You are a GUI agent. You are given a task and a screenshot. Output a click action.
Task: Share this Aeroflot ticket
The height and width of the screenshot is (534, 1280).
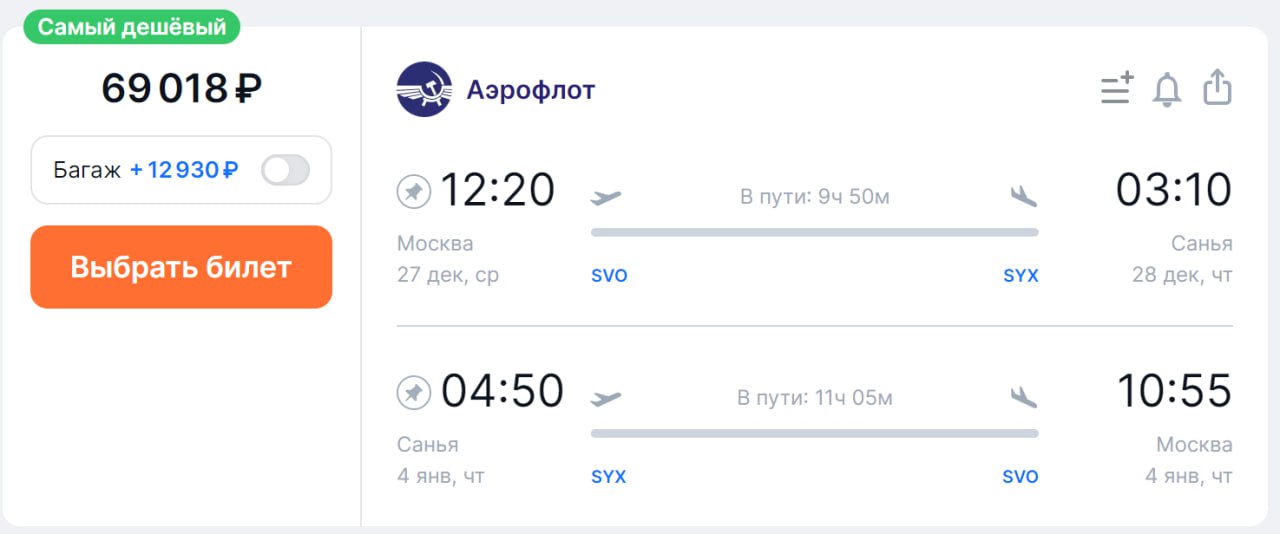click(1217, 88)
